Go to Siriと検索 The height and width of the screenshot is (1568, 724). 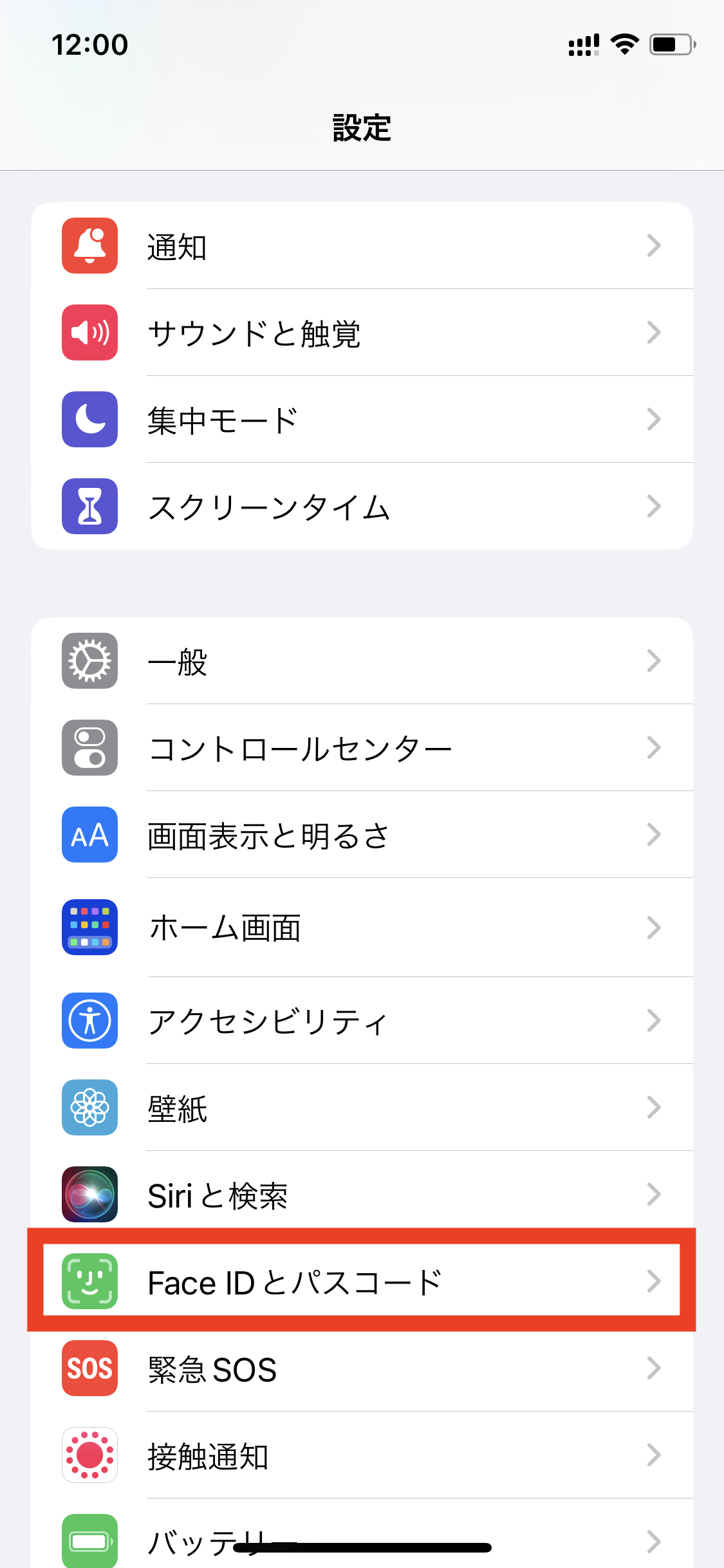click(x=362, y=1195)
